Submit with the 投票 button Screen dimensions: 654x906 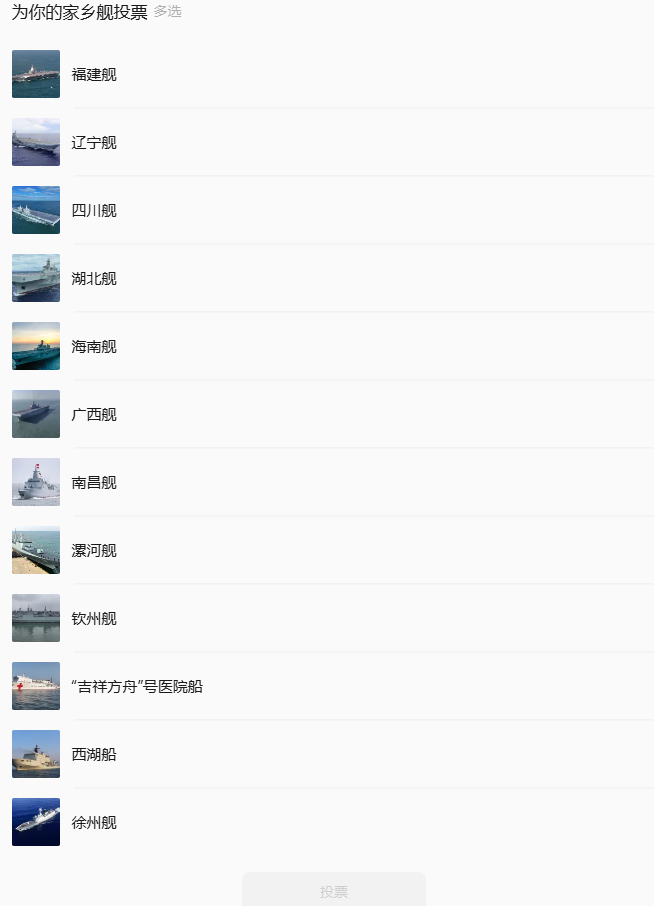click(333, 891)
